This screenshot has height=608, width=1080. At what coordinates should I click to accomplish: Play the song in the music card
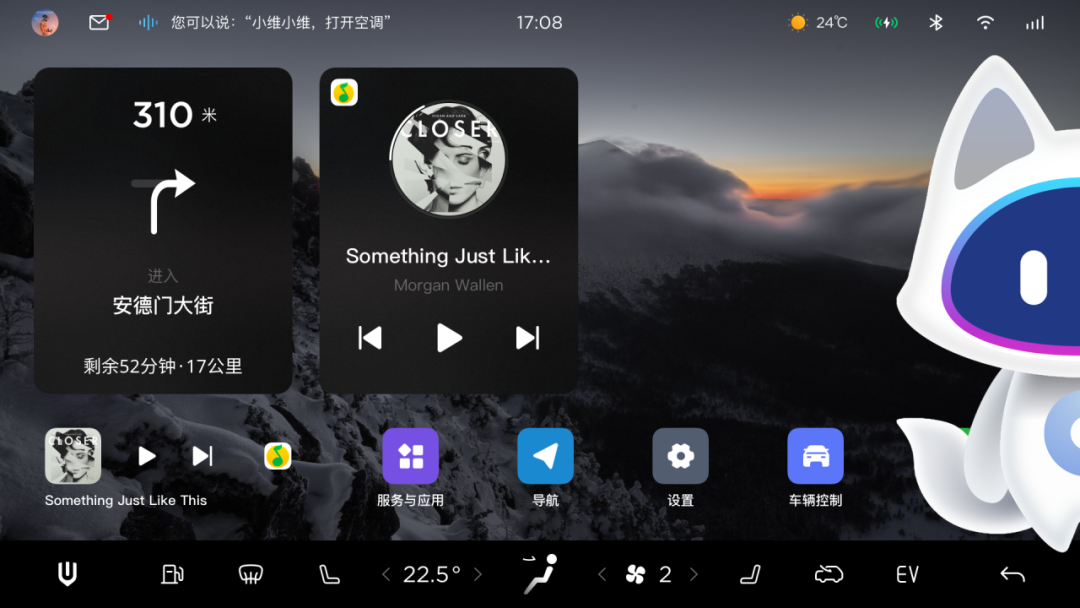449,338
